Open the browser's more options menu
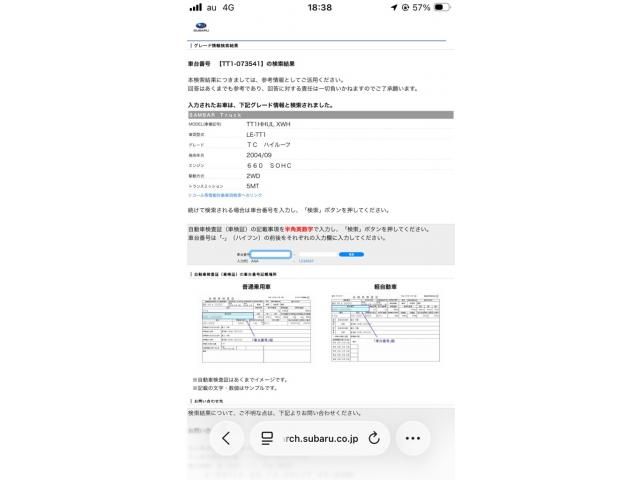 (x=412, y=438)
